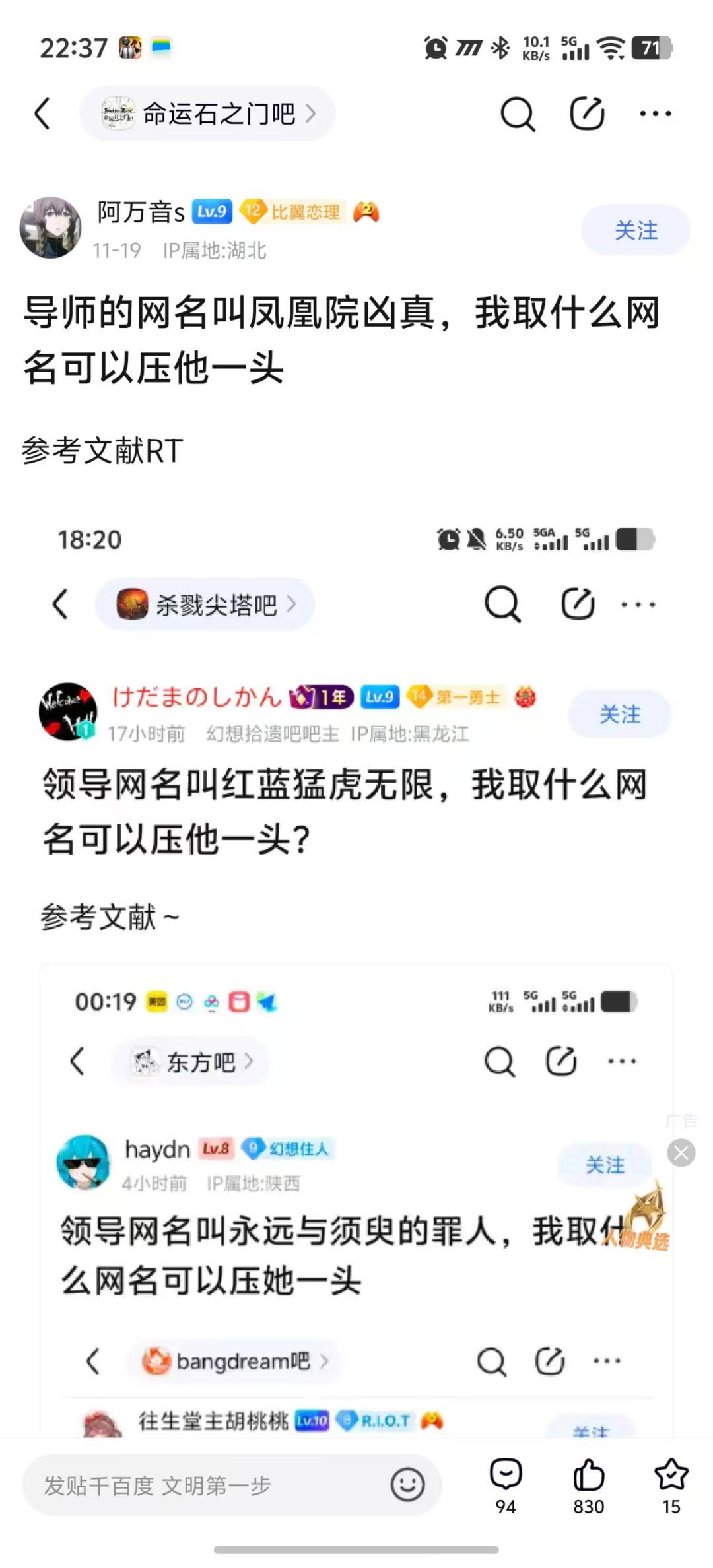Open the emoji picker in the reply bar
Image resolution: width=713 pixels, height=1568 pixels.
[x=407, y=1485]
